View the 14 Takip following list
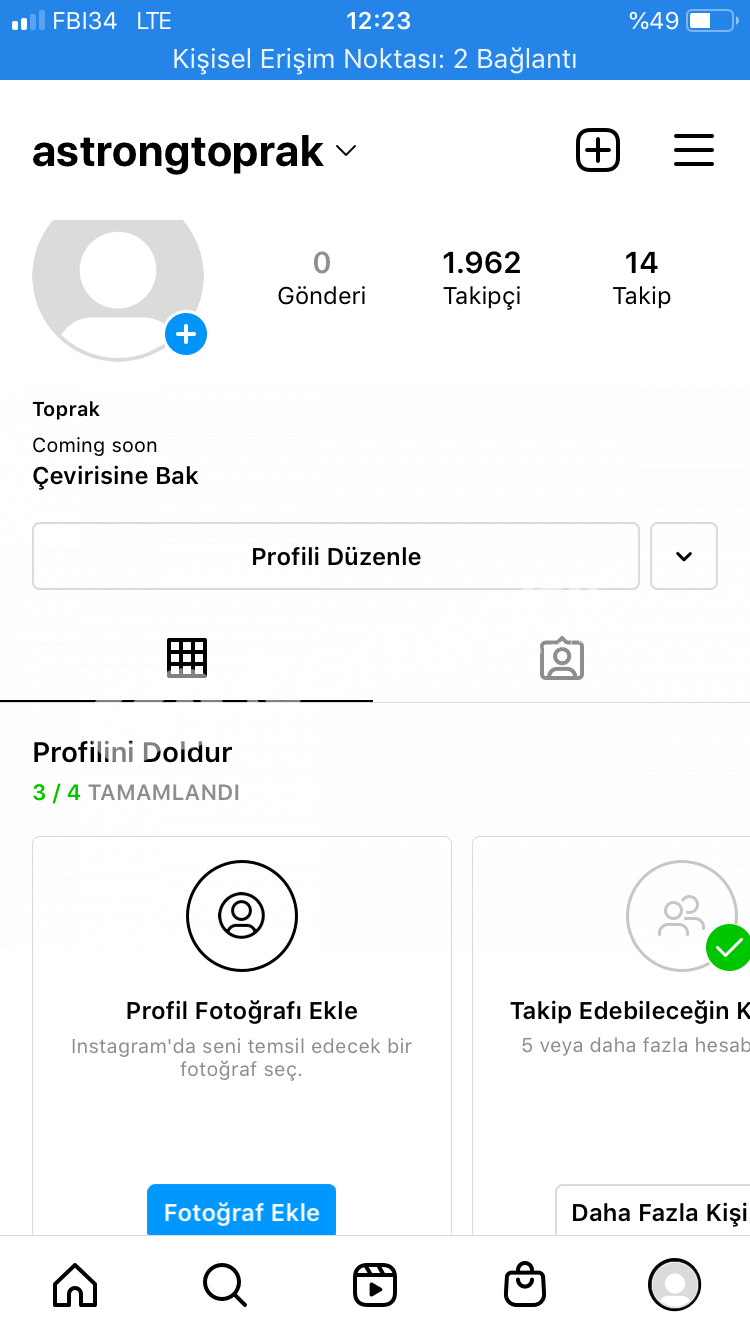 [641, 277]
